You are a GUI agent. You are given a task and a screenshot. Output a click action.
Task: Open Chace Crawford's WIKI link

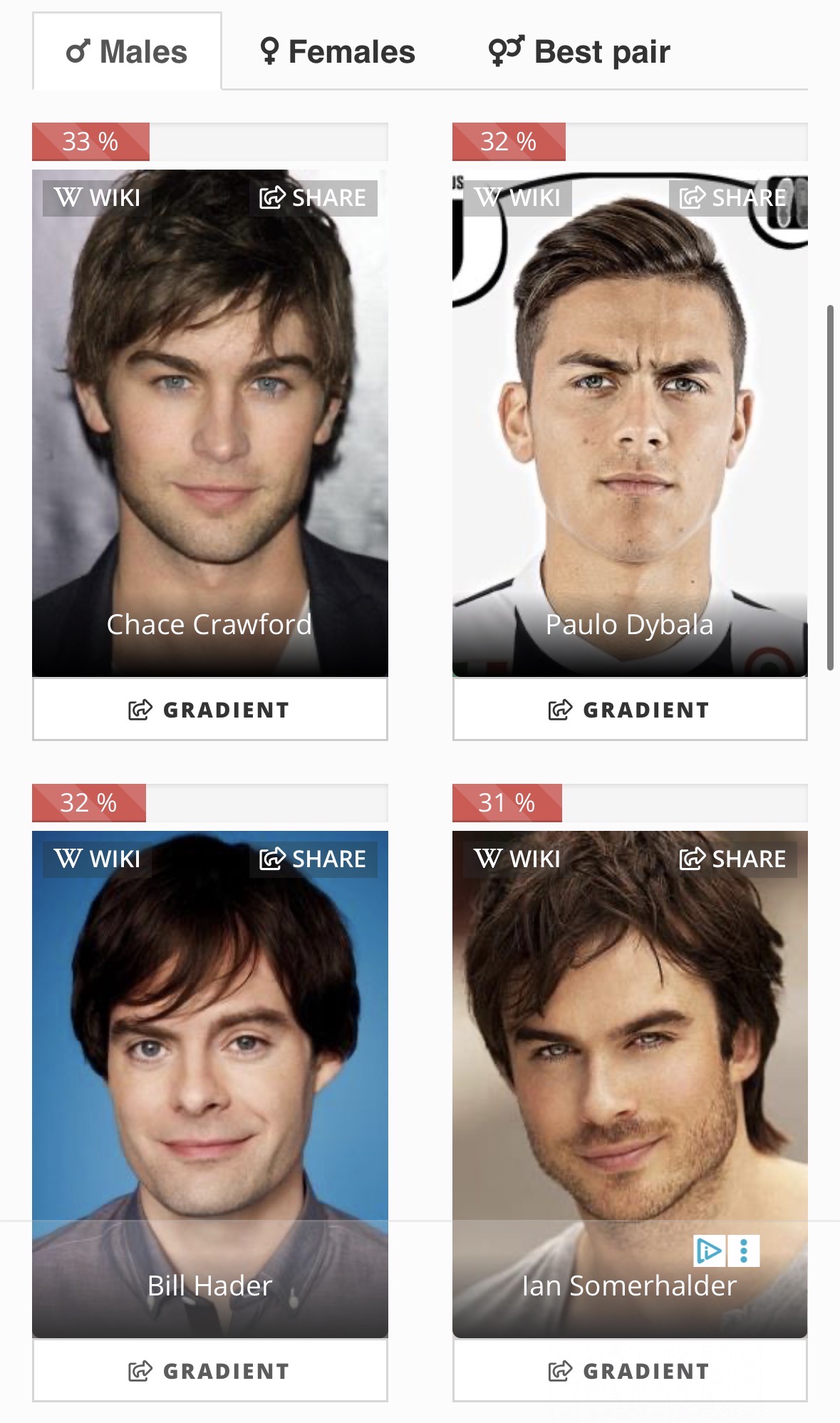[97, 197]
